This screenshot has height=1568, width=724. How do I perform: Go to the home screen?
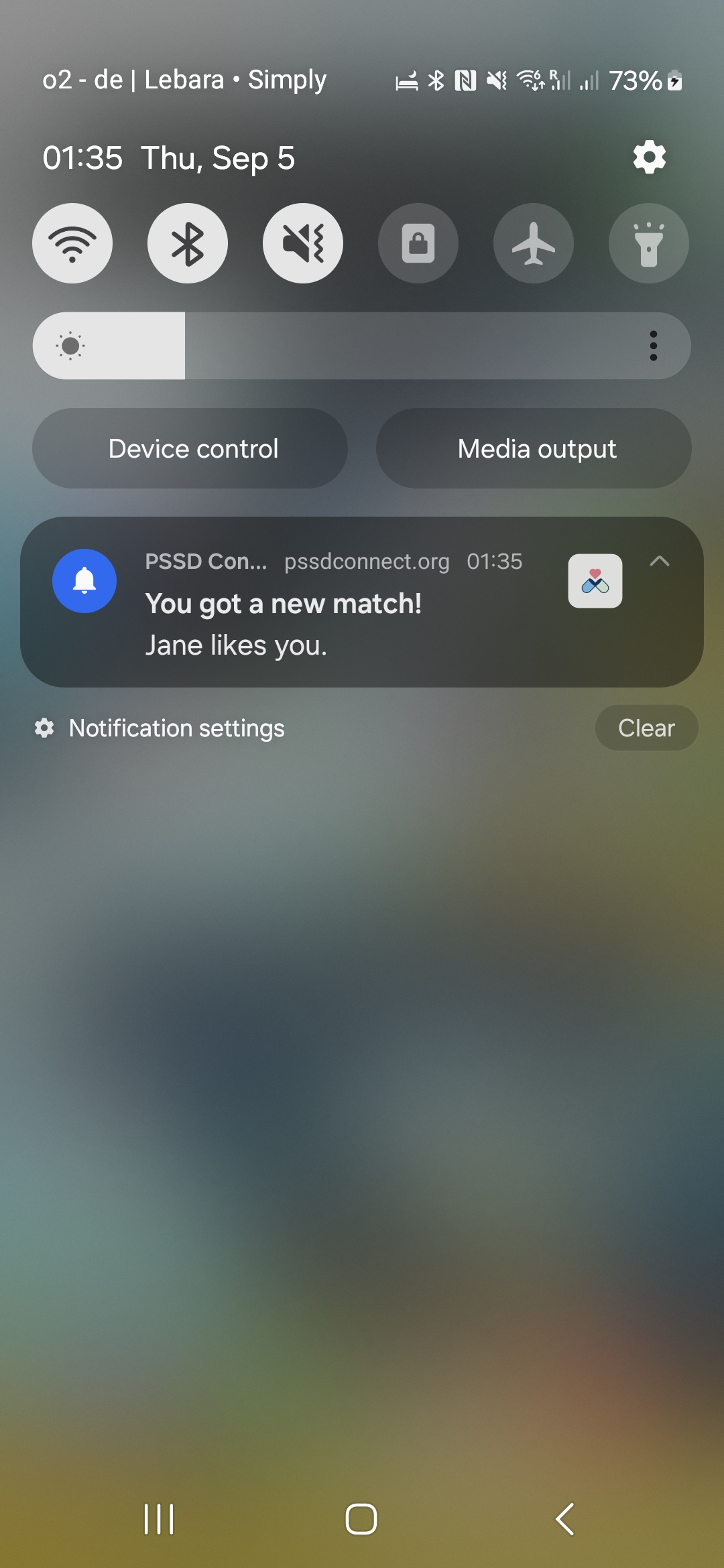click(x=361, y=1518)
